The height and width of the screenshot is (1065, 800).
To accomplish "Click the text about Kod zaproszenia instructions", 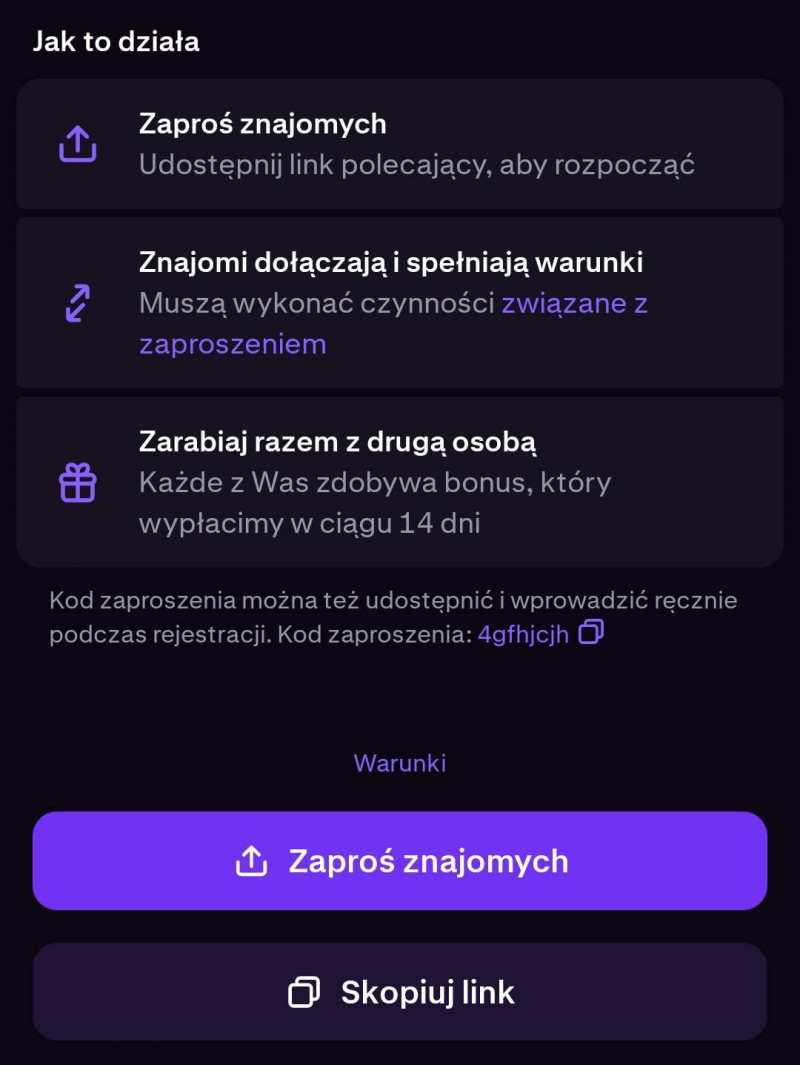I will pyautogui.click(x=394, y=613).
